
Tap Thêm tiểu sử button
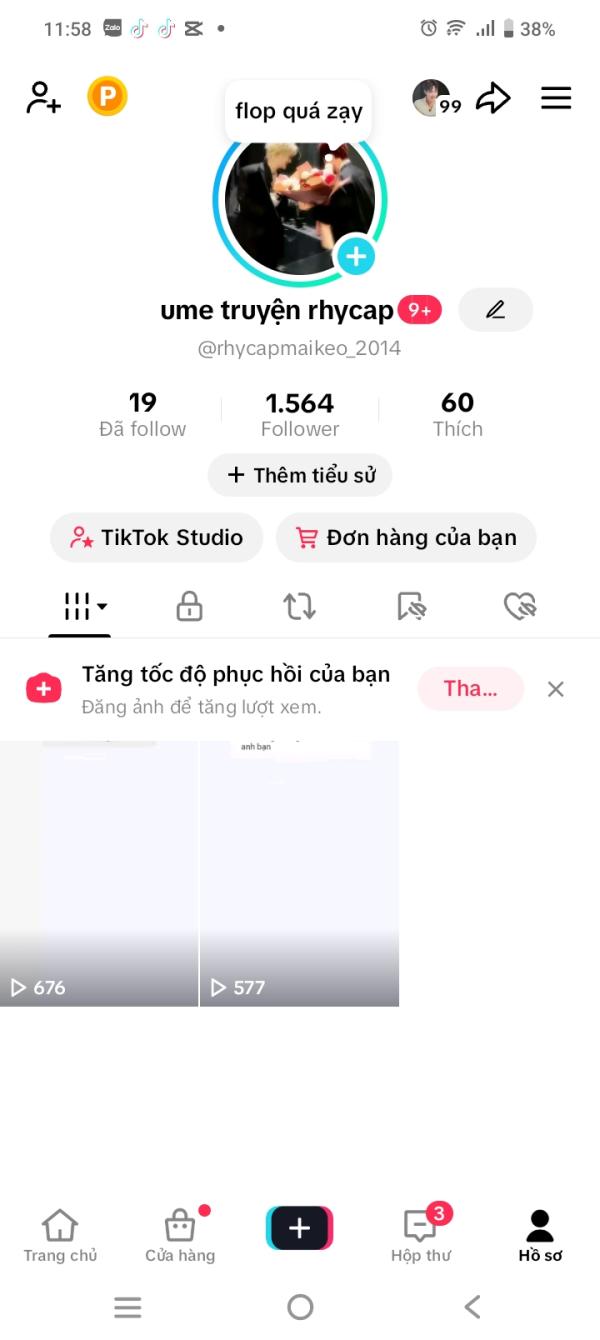pos(300,475)
